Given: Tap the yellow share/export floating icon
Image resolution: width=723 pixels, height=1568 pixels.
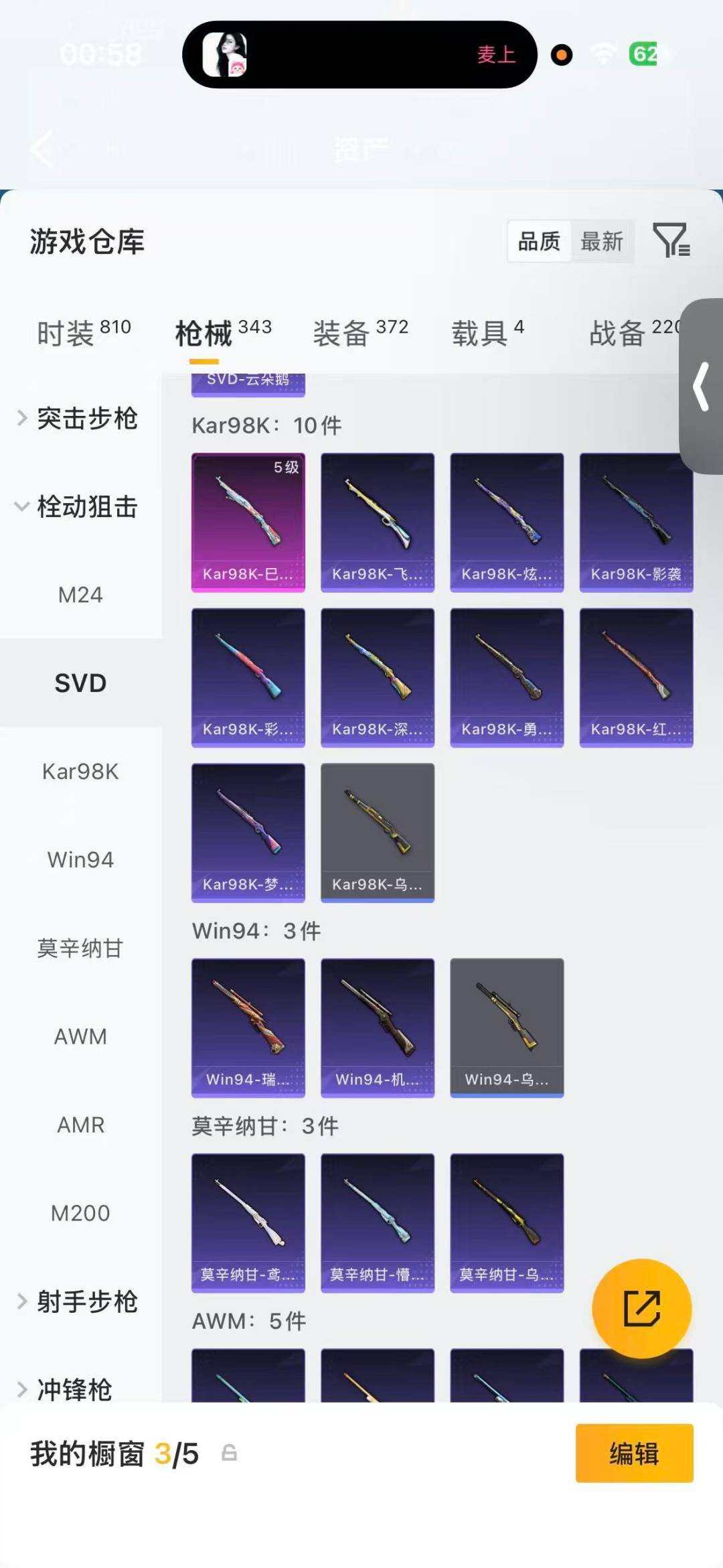Looking at the screenshot, I should 640,1308.
